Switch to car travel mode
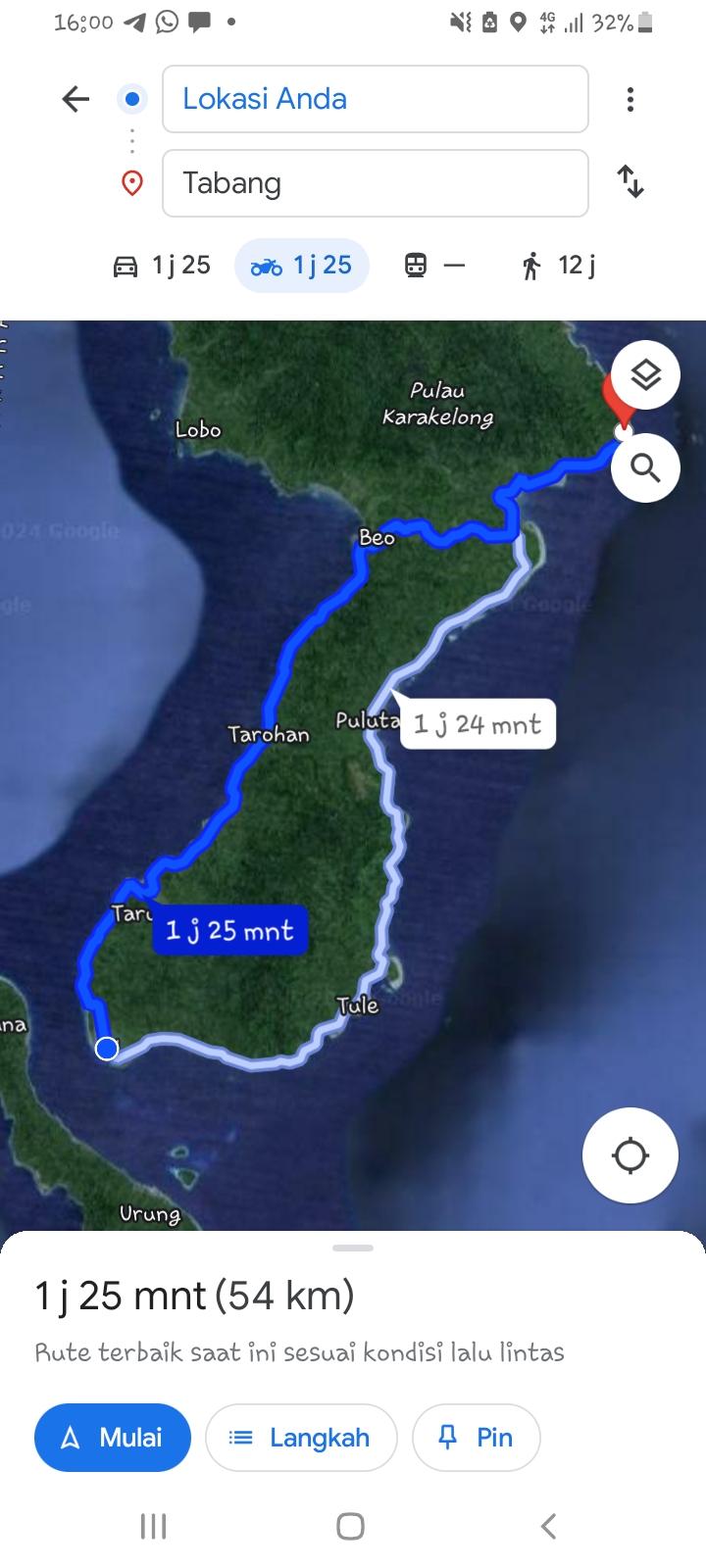706x1568 pixels. tap(162, 266)
